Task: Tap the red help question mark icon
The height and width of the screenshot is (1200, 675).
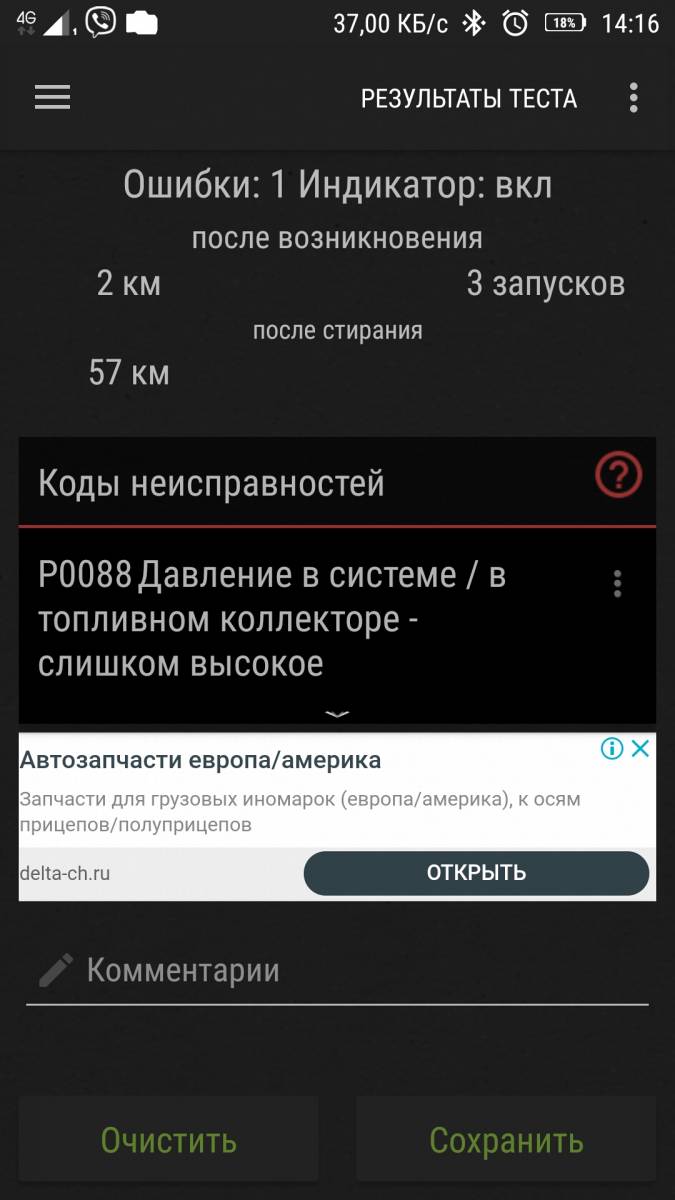Action: coord(618,476)
